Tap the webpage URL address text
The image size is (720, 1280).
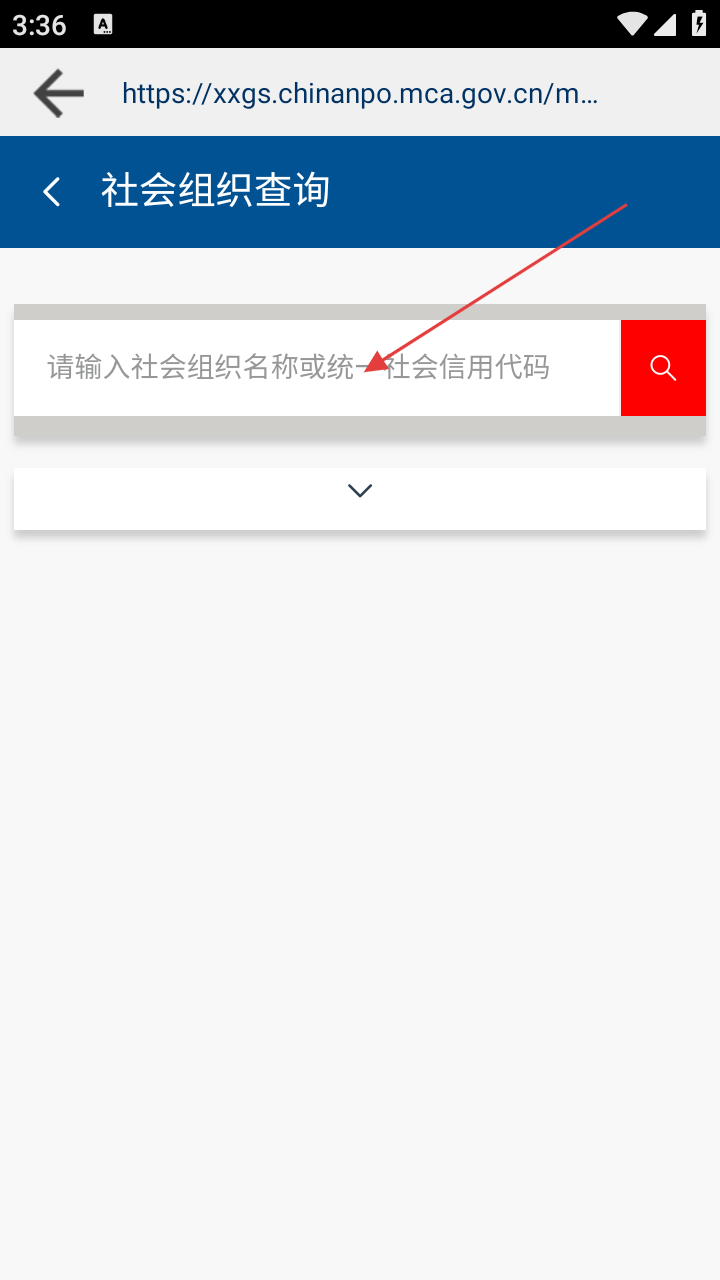click(x=360, y=94)
